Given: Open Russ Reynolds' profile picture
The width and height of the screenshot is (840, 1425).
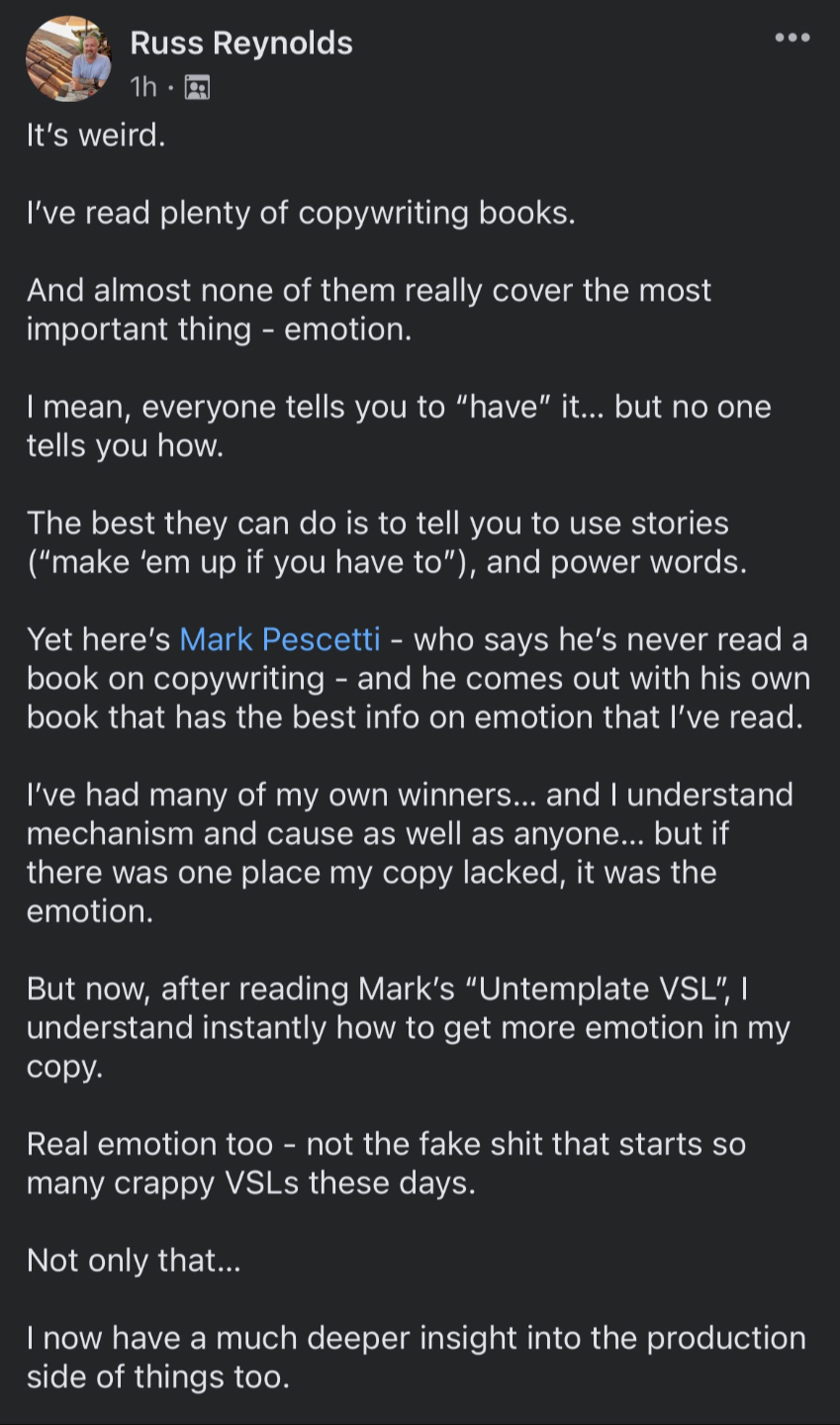Looking at the screenshot, I should (x=68, y=58).
